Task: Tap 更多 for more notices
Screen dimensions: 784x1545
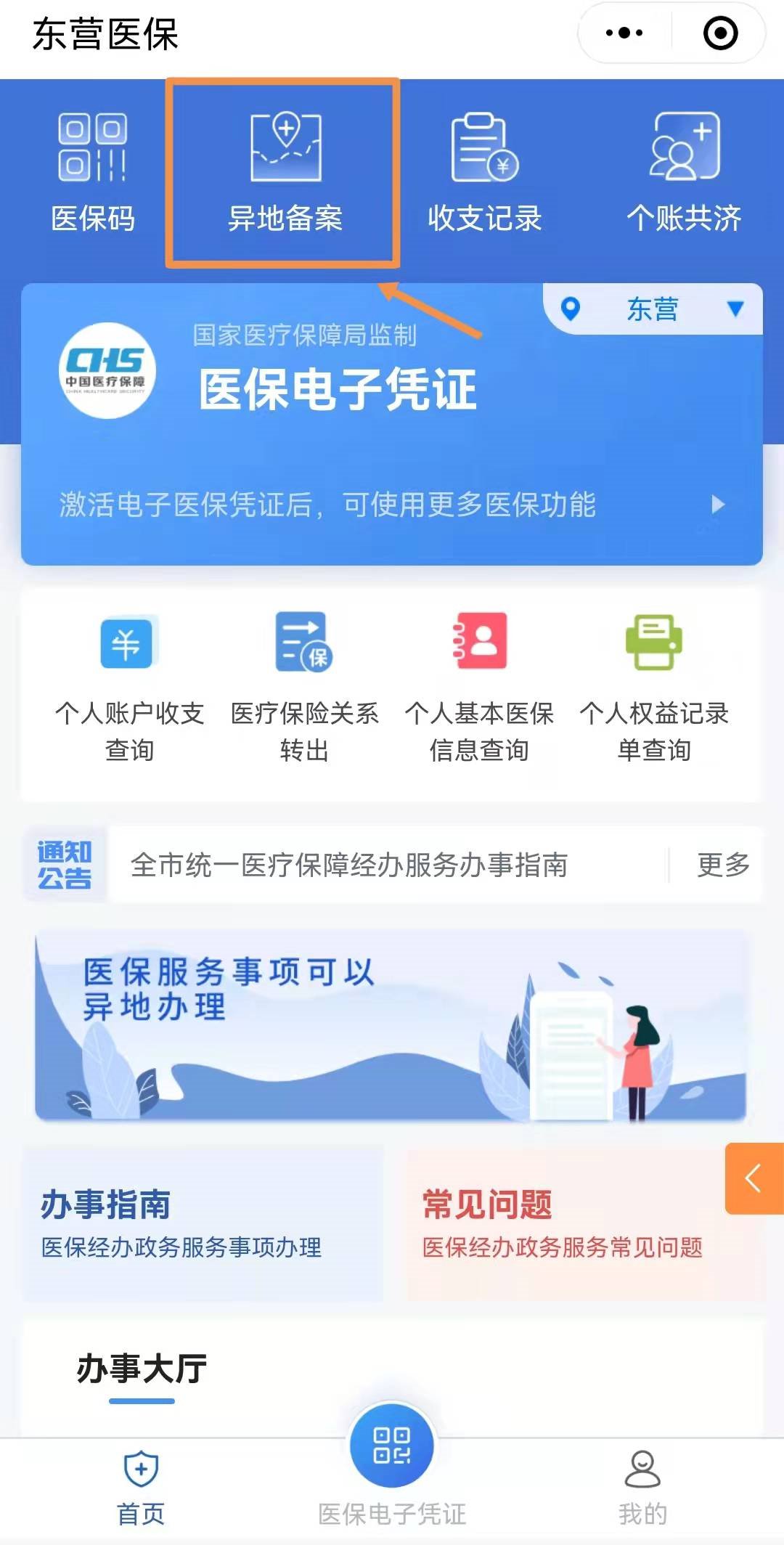Action: tap(722, 865)
